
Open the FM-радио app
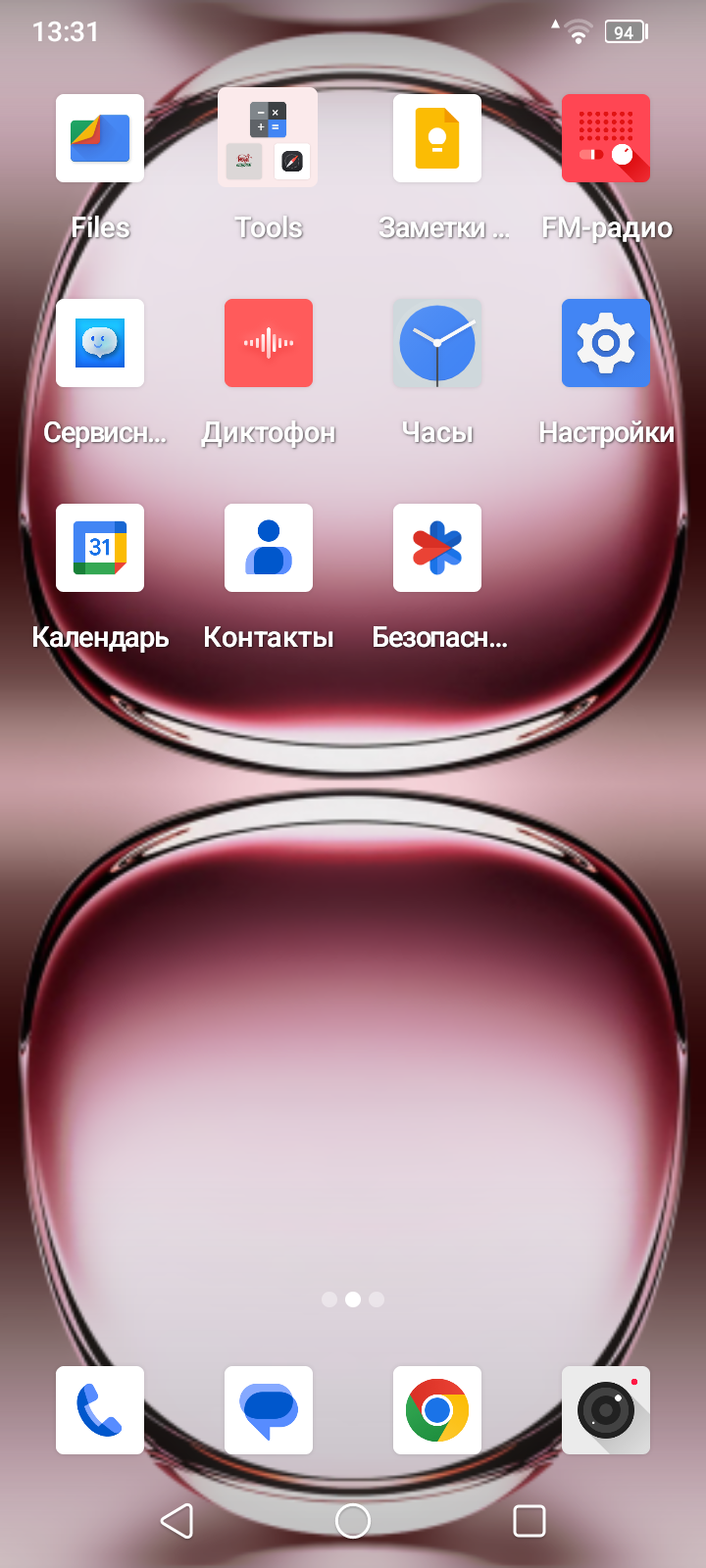click(x=606, y=138)
